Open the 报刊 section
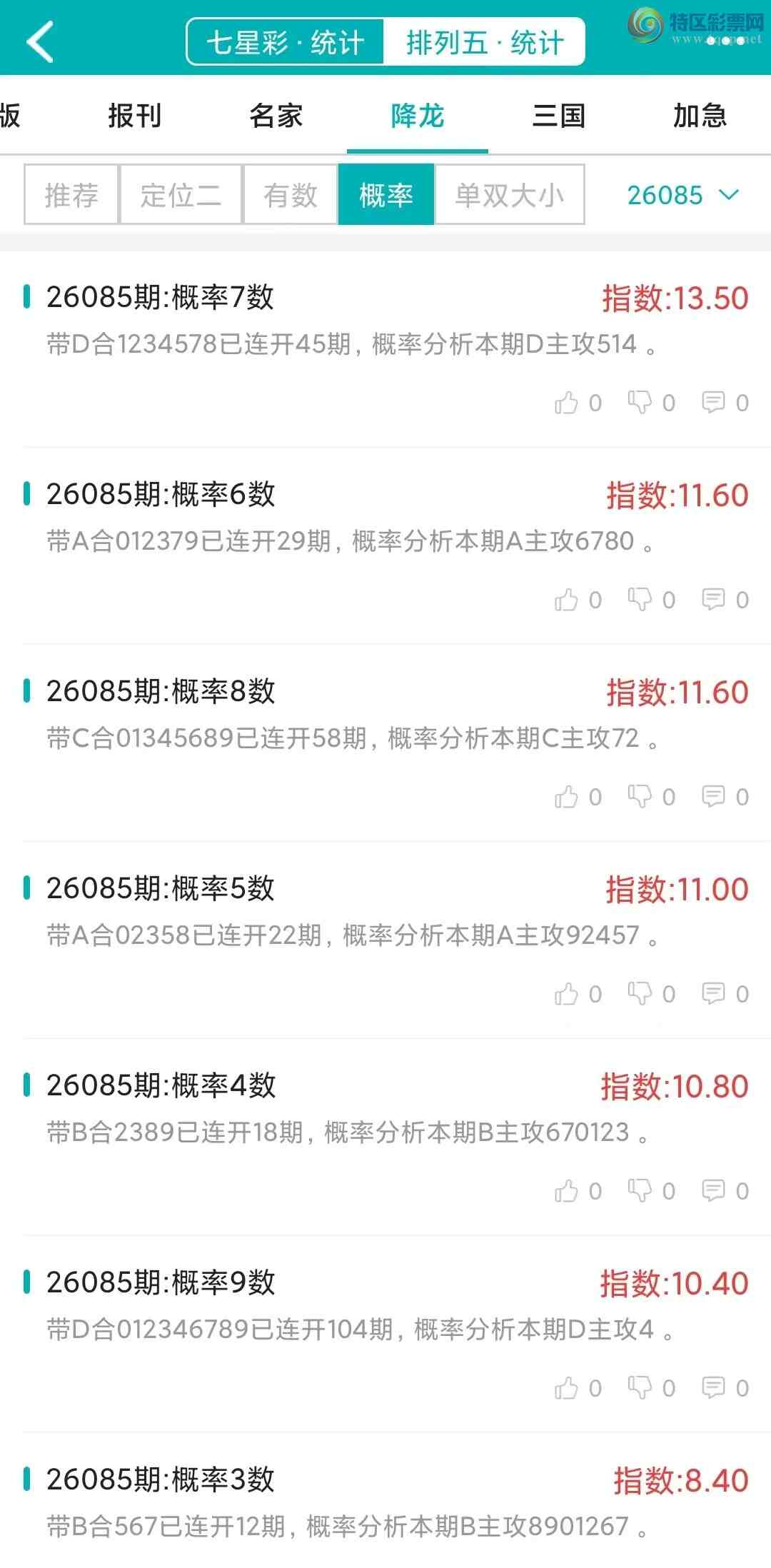 pos(135,115)
